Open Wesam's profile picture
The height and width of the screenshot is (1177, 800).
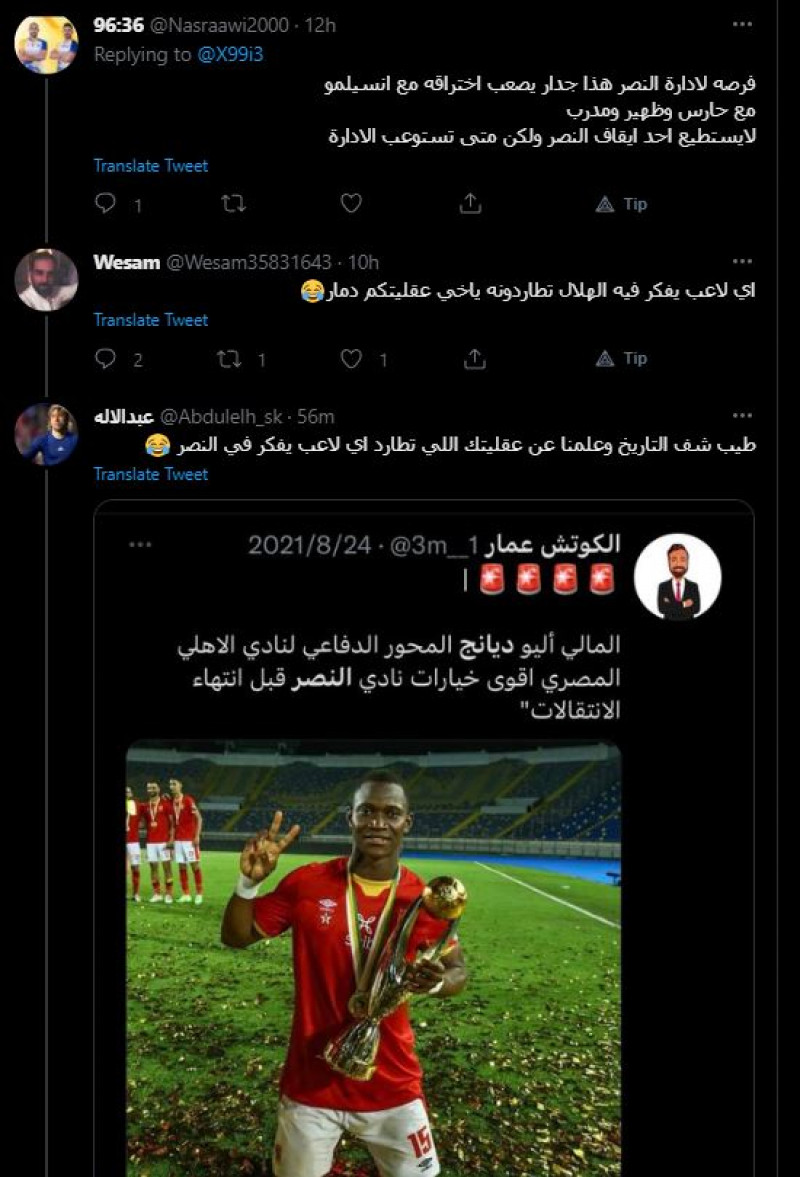46,280
